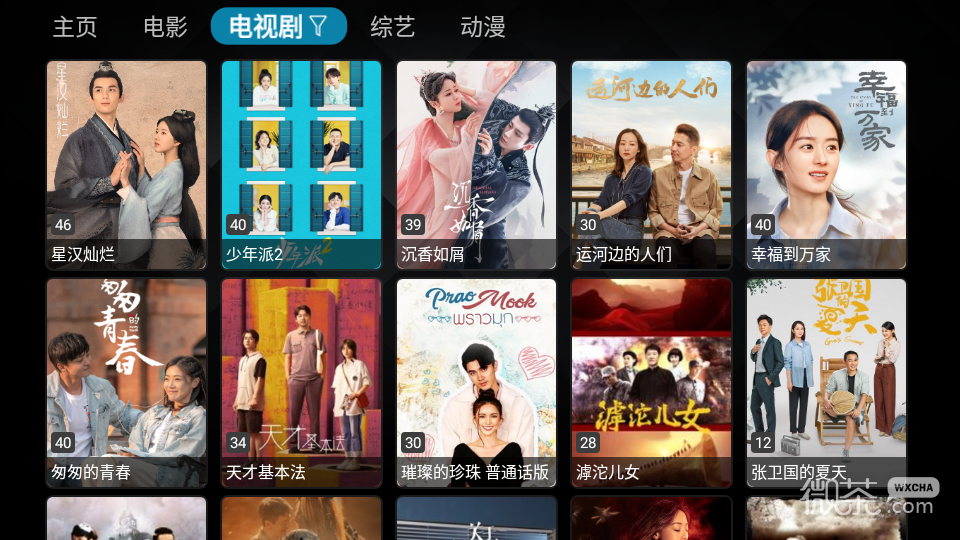Switch to the 主页 tab

(x=75, y=27)
